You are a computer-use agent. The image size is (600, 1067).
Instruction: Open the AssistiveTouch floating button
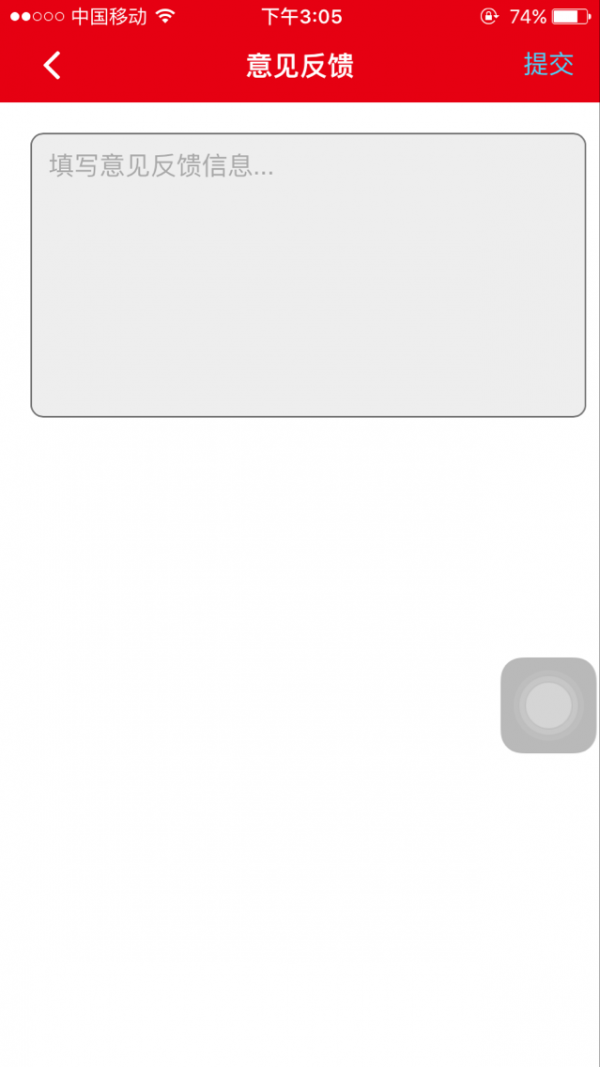(x=548, y=705)
